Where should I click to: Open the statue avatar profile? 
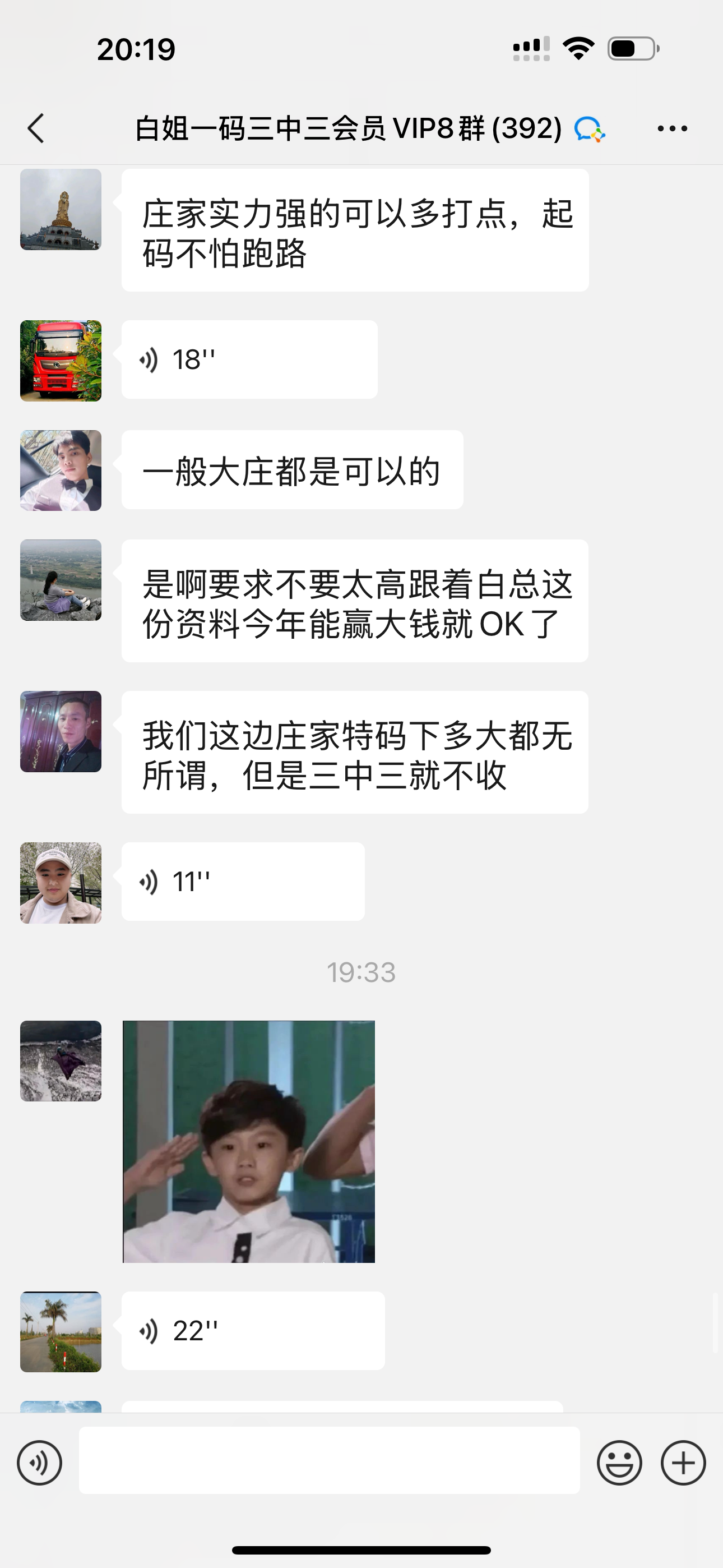61,209
